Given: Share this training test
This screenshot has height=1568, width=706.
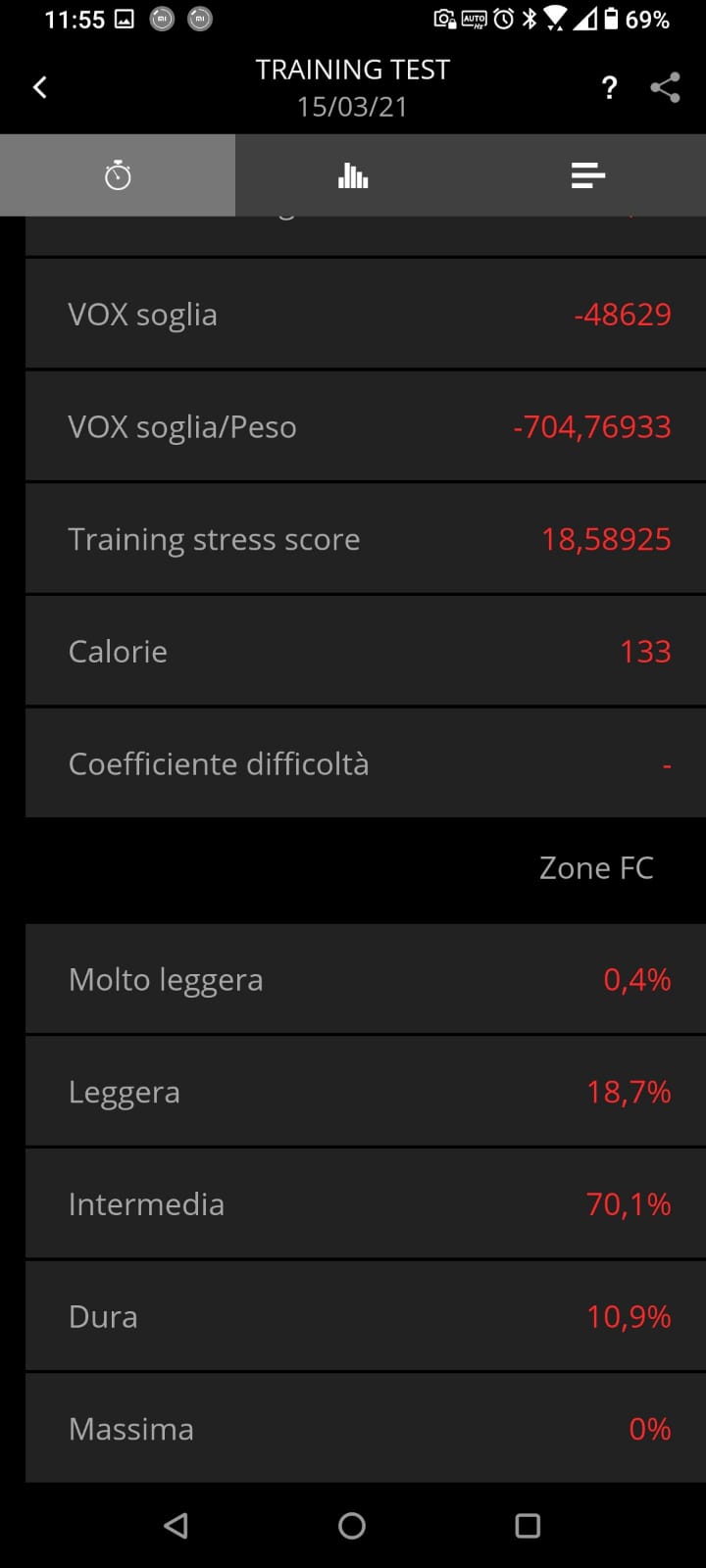Looking at the screenshot, I should coord(665,87).
